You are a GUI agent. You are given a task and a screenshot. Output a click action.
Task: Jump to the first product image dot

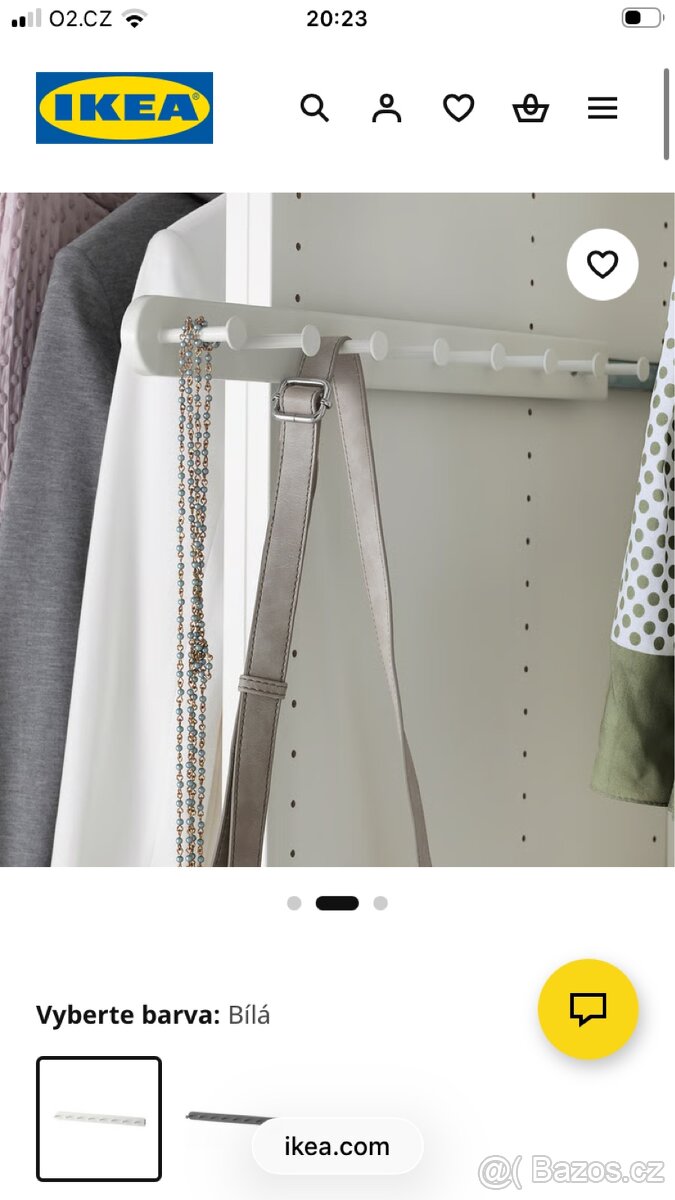click(x=294, y=903)
